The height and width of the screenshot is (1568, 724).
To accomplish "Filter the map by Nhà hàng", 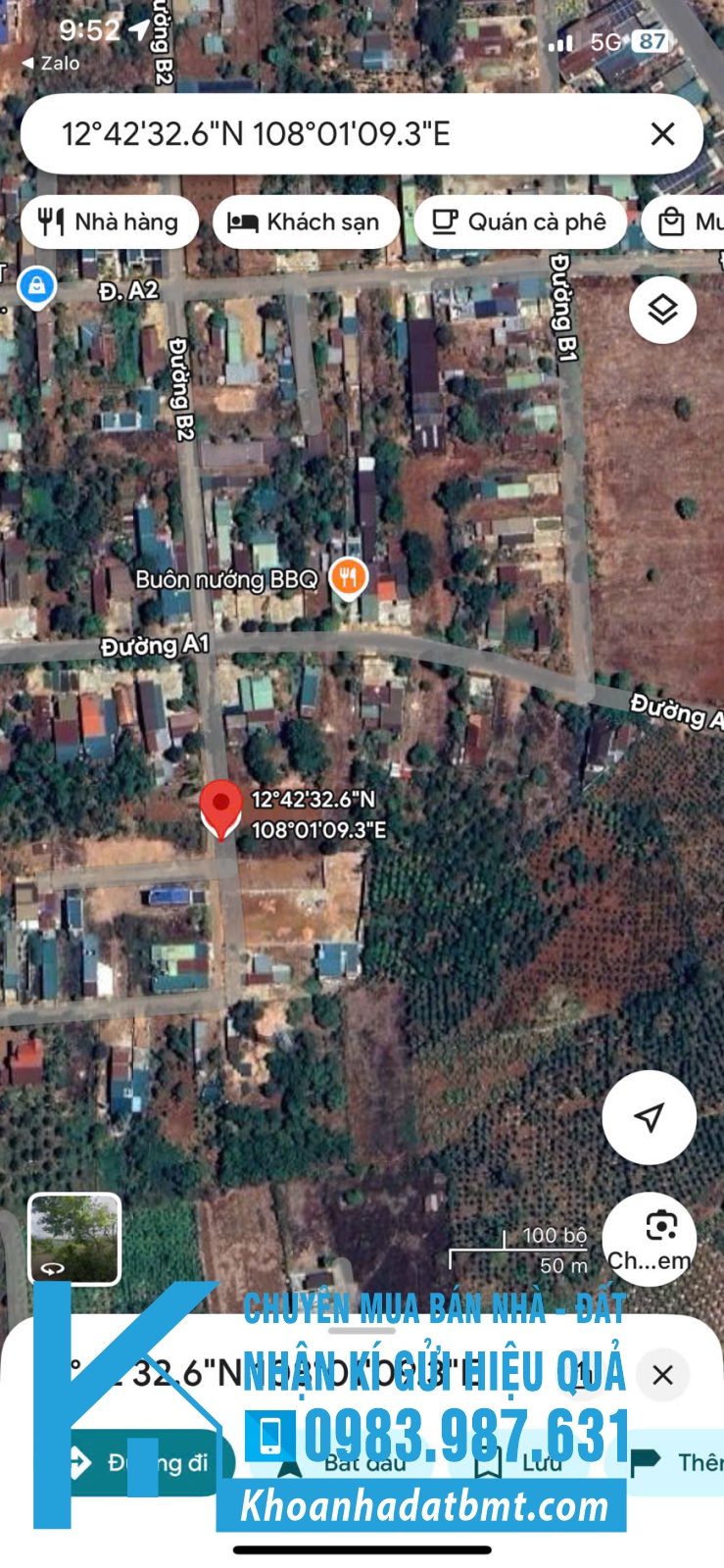I will click(109, 222).
